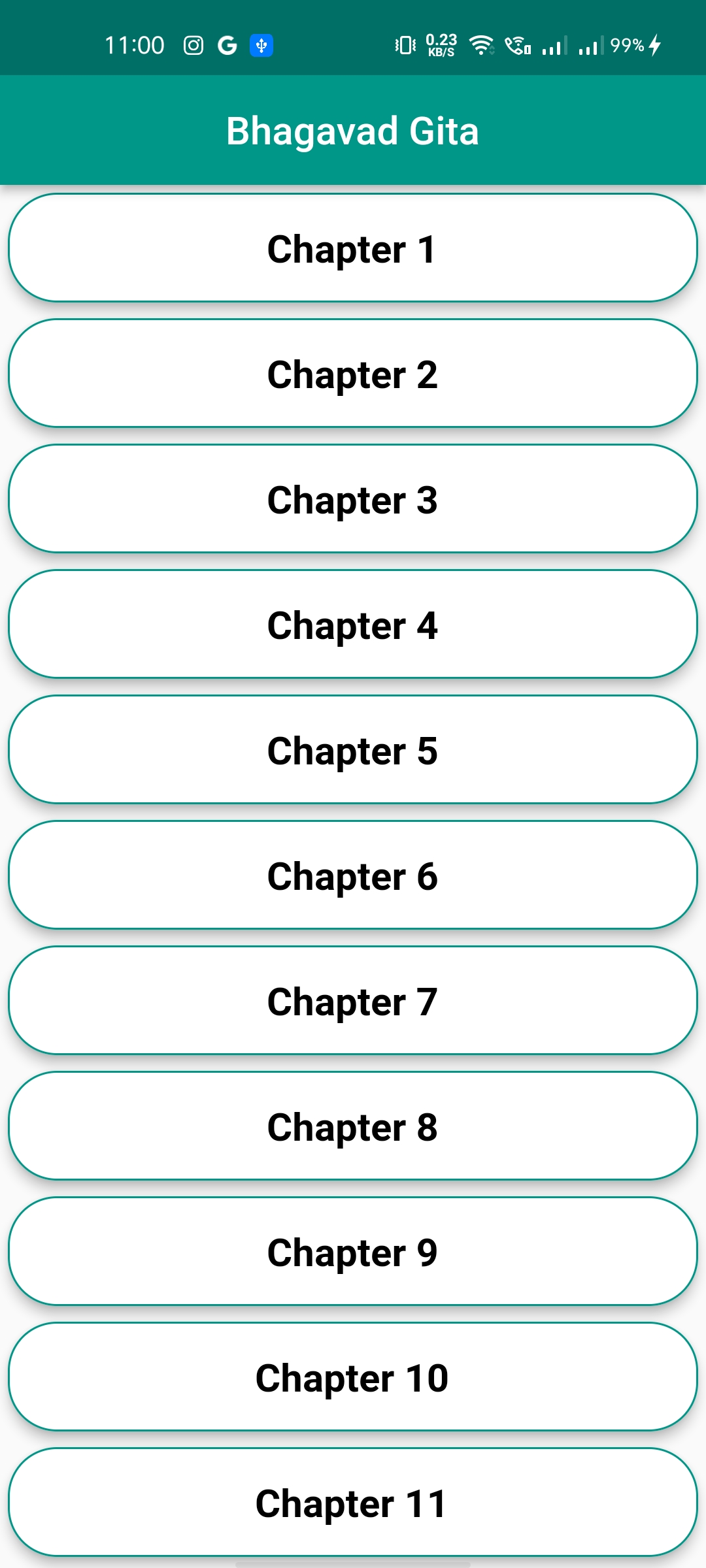Open Chapter 10

(353, 1377)
